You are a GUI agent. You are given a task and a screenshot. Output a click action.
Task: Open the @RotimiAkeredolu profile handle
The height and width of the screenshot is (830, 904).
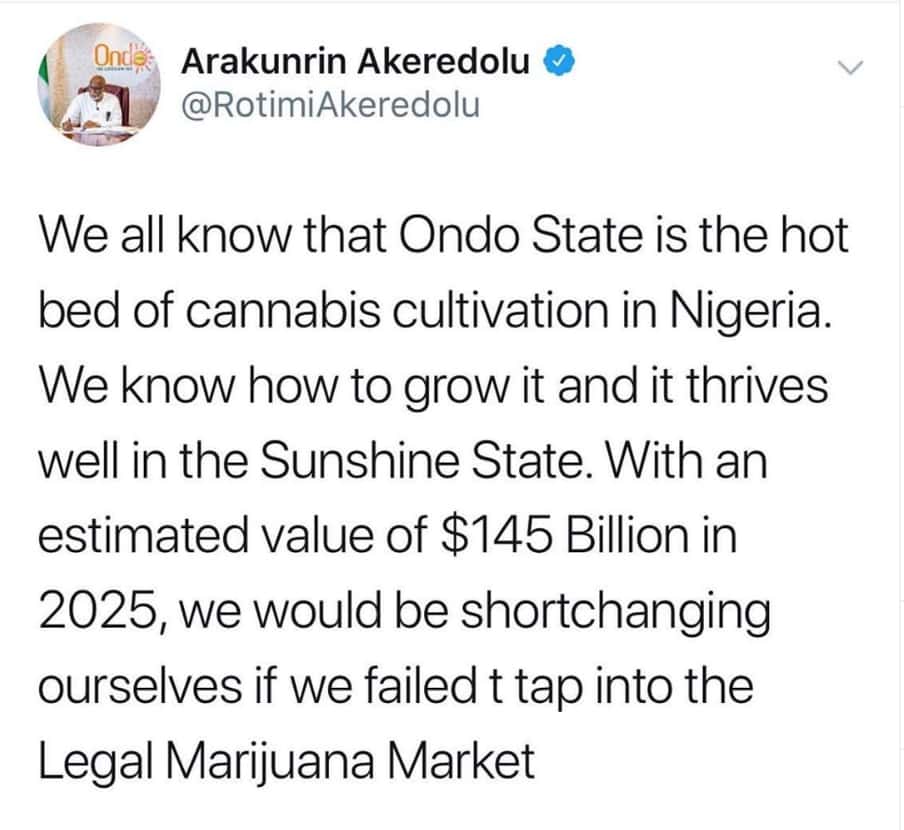329,103
